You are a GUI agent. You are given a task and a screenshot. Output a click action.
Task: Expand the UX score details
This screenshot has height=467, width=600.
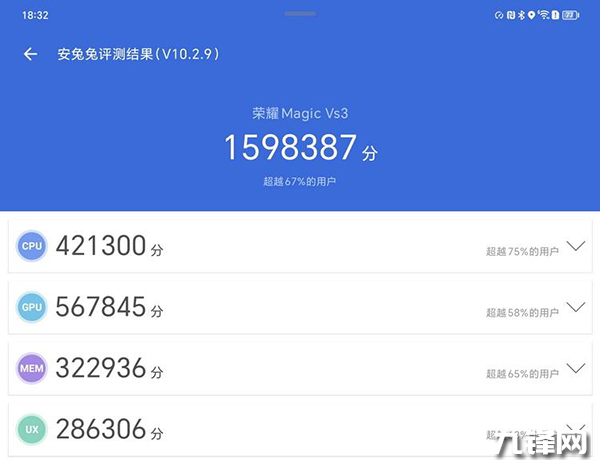(575, 427)
